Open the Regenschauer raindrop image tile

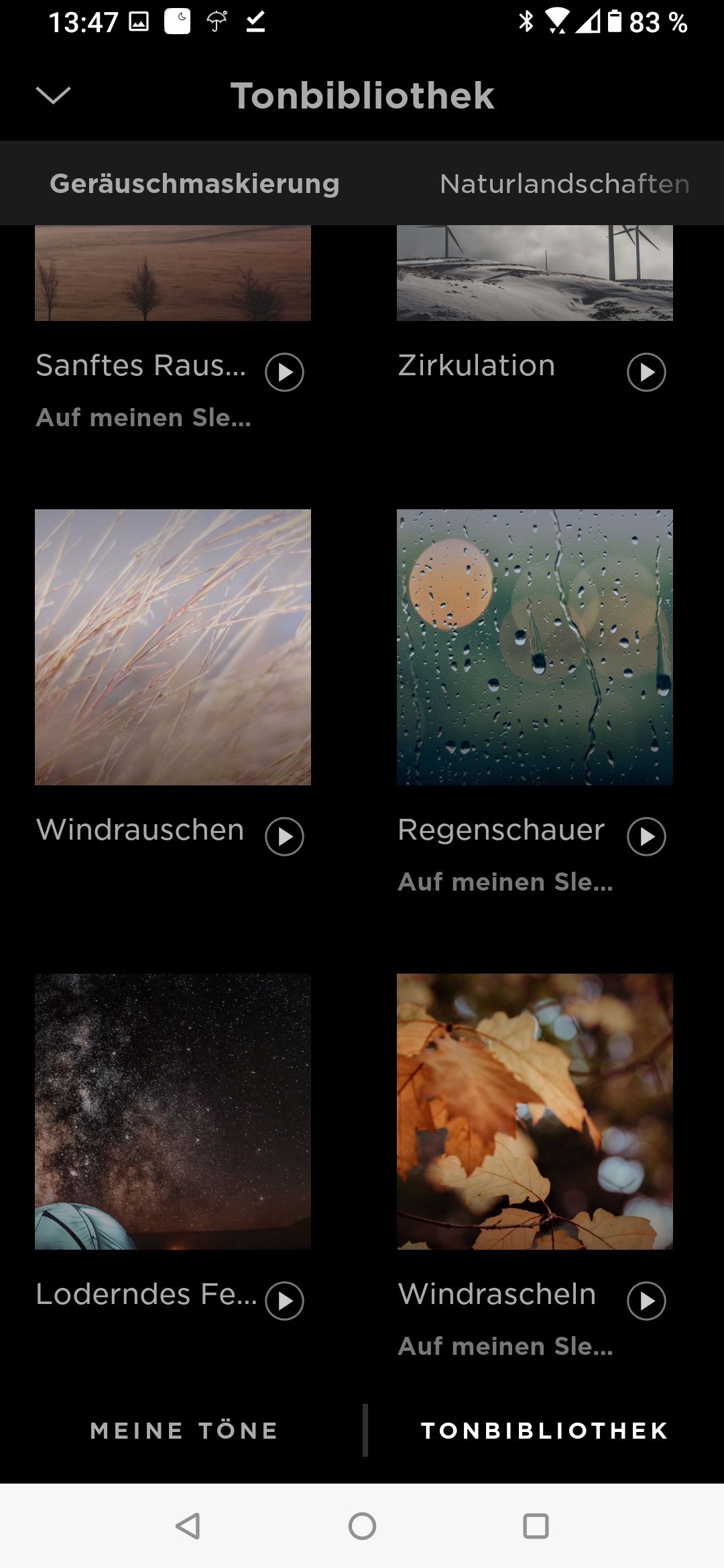pyautogui.click(x=535, y=647)
